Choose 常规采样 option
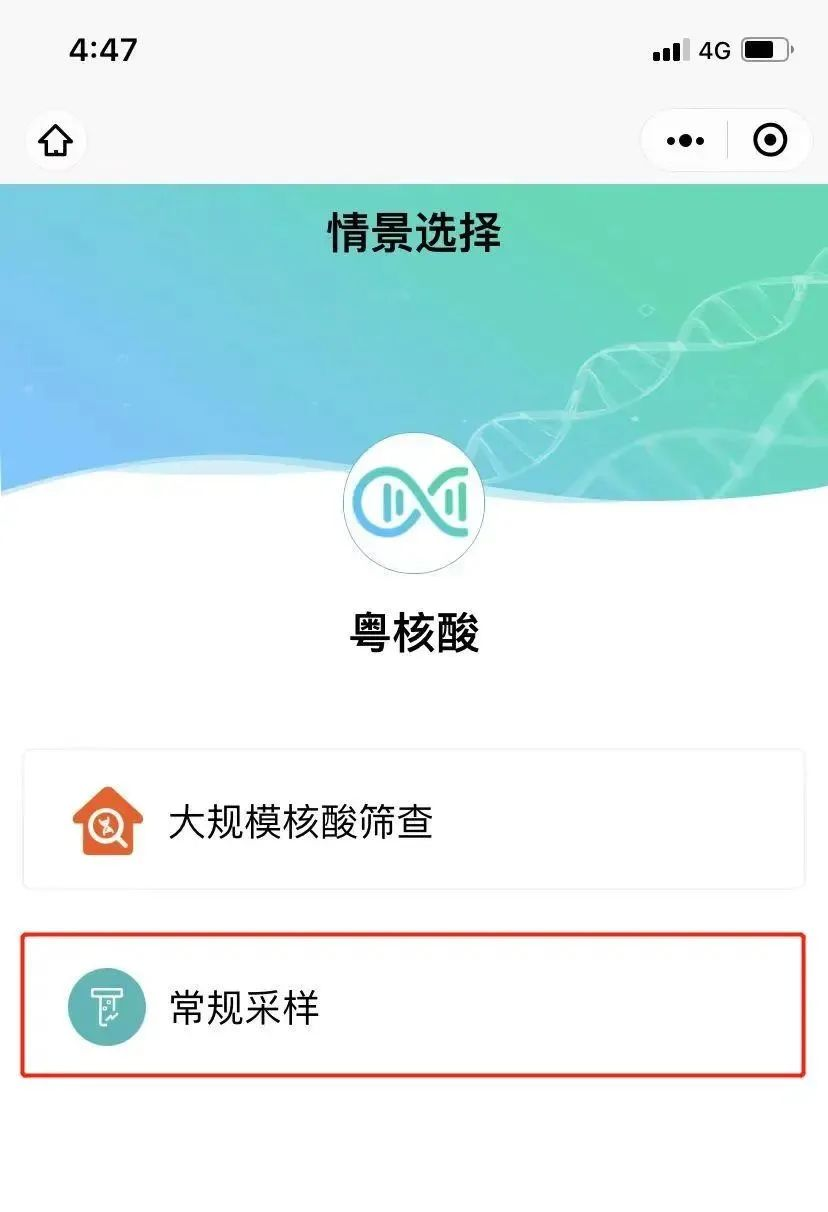Image resolution: width=828 pixels, height=1212 pixels. point(413,1005)
